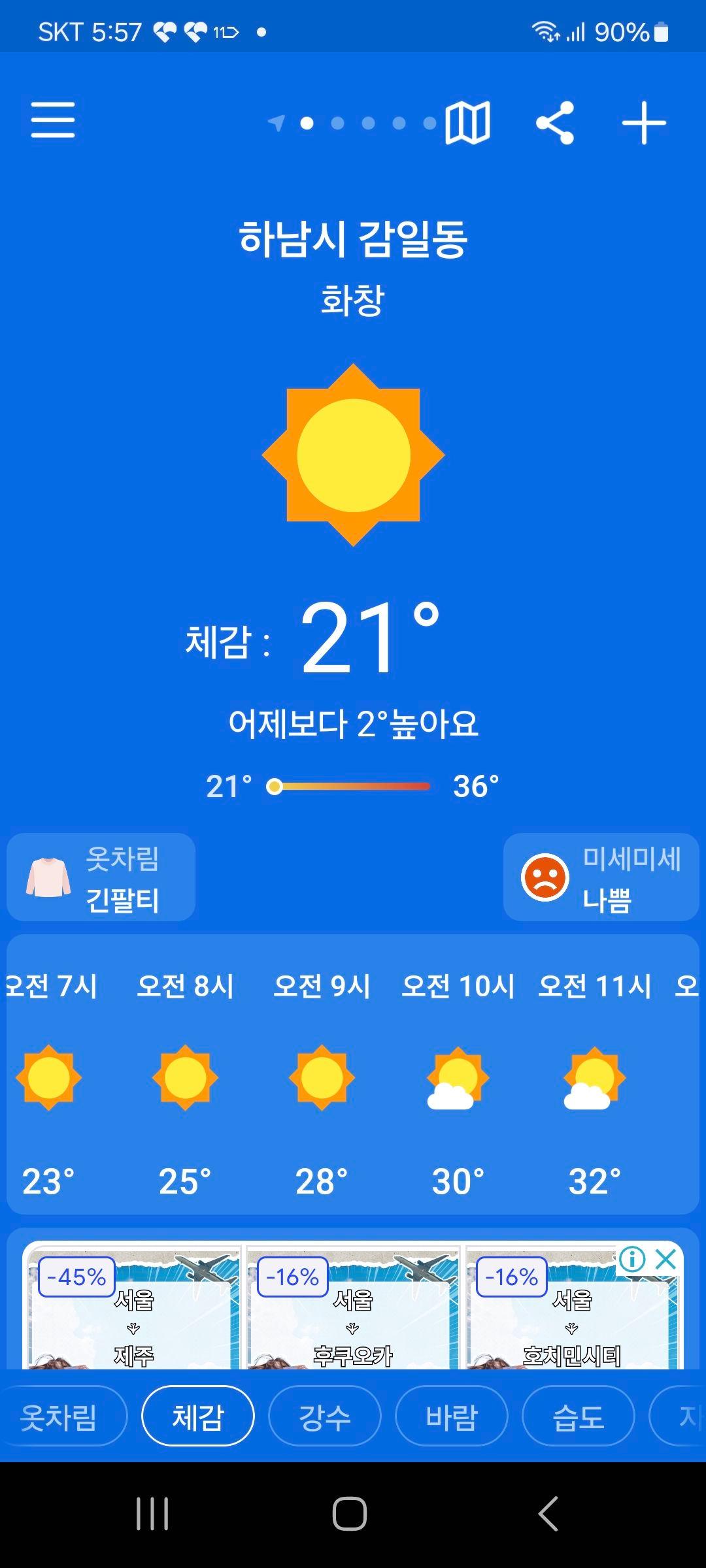Image resolution: width=706 pixels, height=1568 pixels.
Task: Open the 서울 to 제주 flight ad
Action: pyautogui.click(x=133, y=1313)
